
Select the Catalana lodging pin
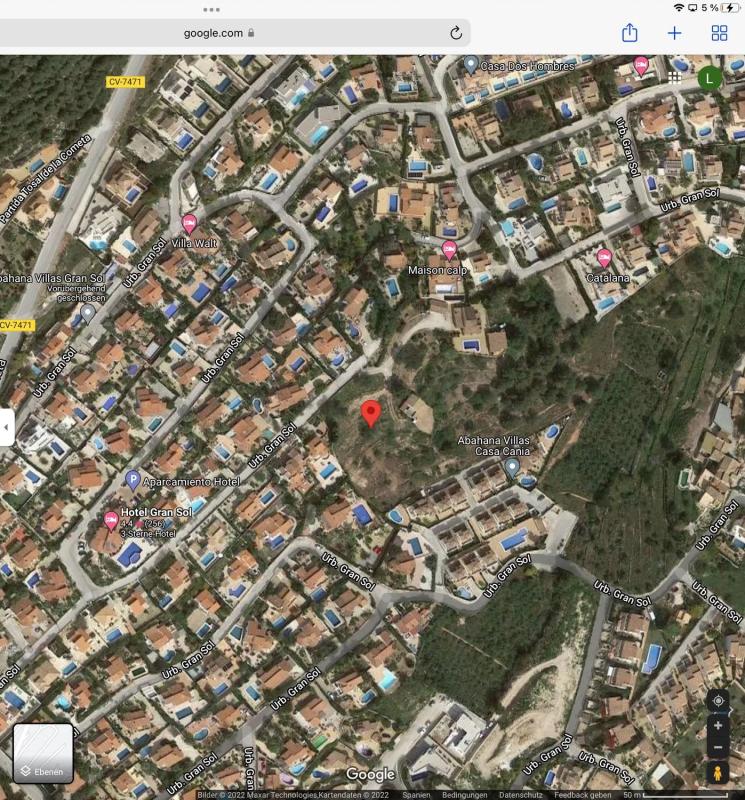[603, 259]
